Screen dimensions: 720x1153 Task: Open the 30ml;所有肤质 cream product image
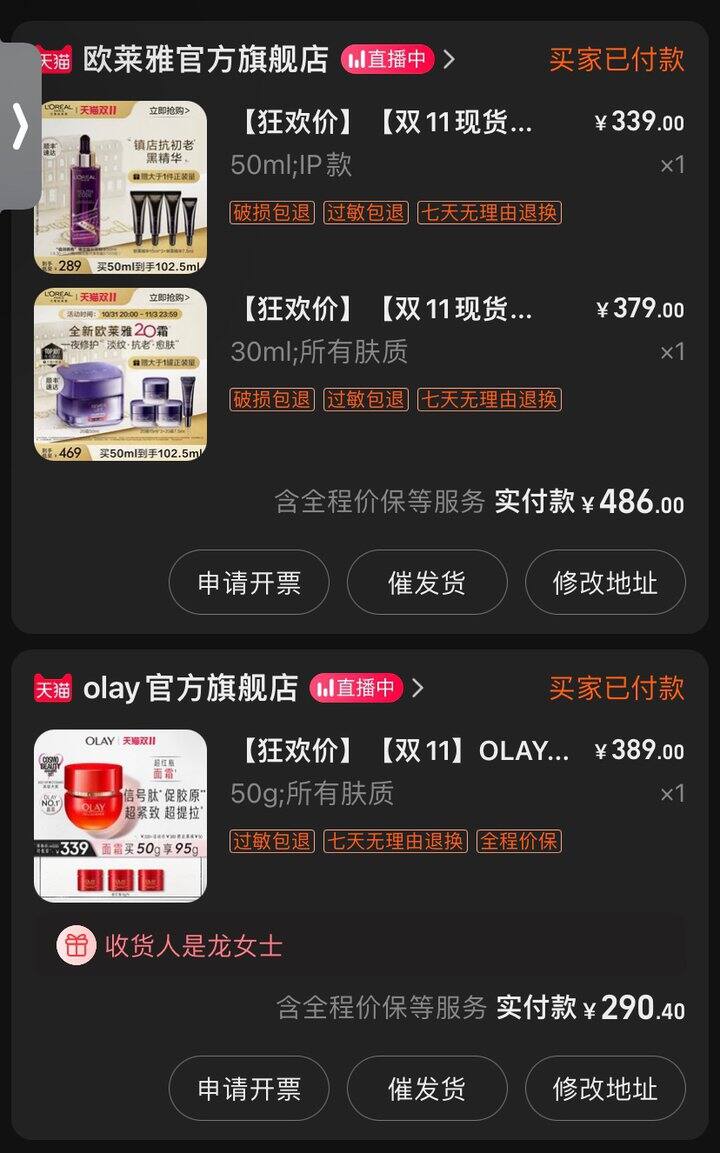click(121, 374)
